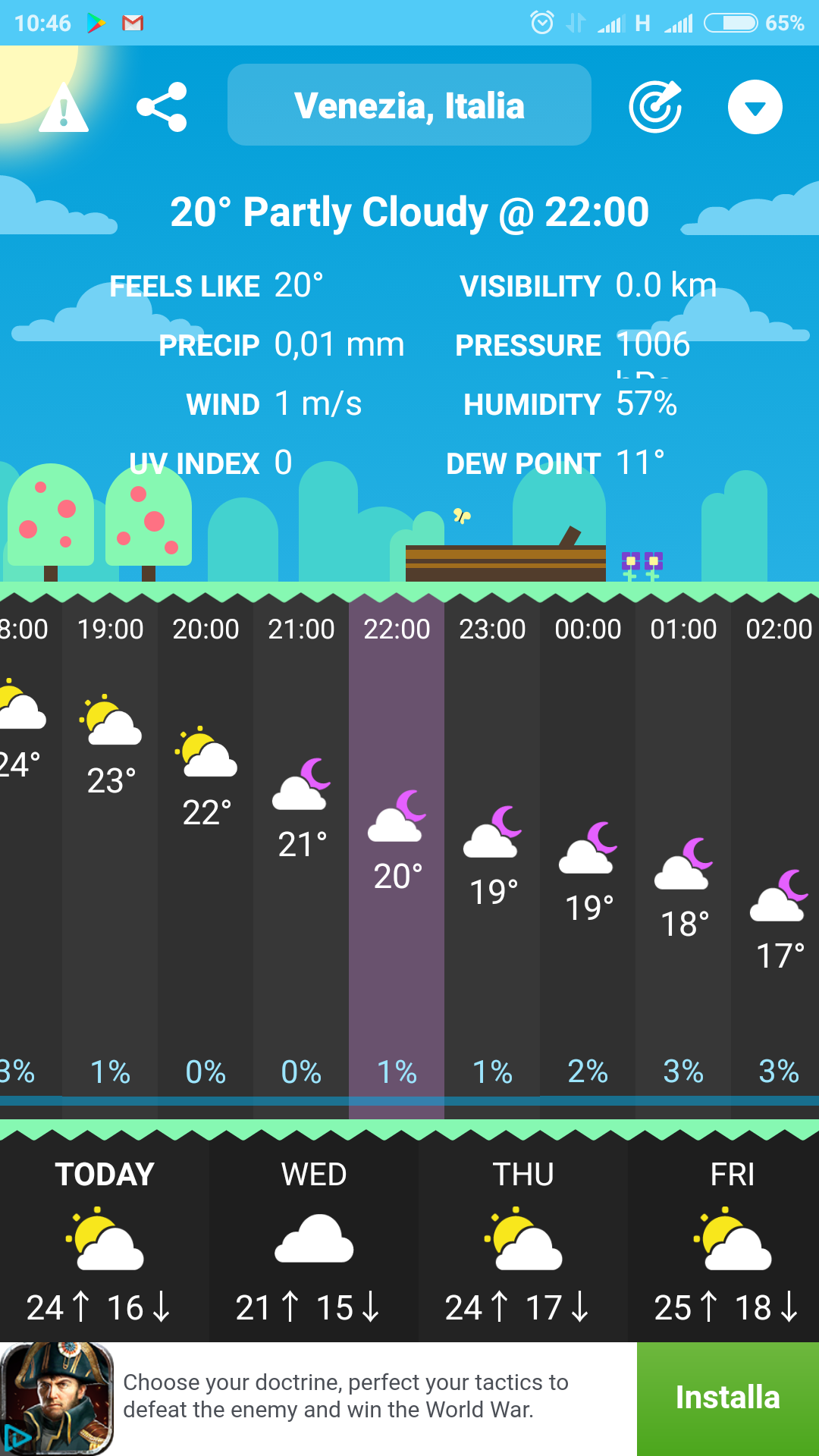Share the current weather
819x1456 pixels.
[162, 107]
